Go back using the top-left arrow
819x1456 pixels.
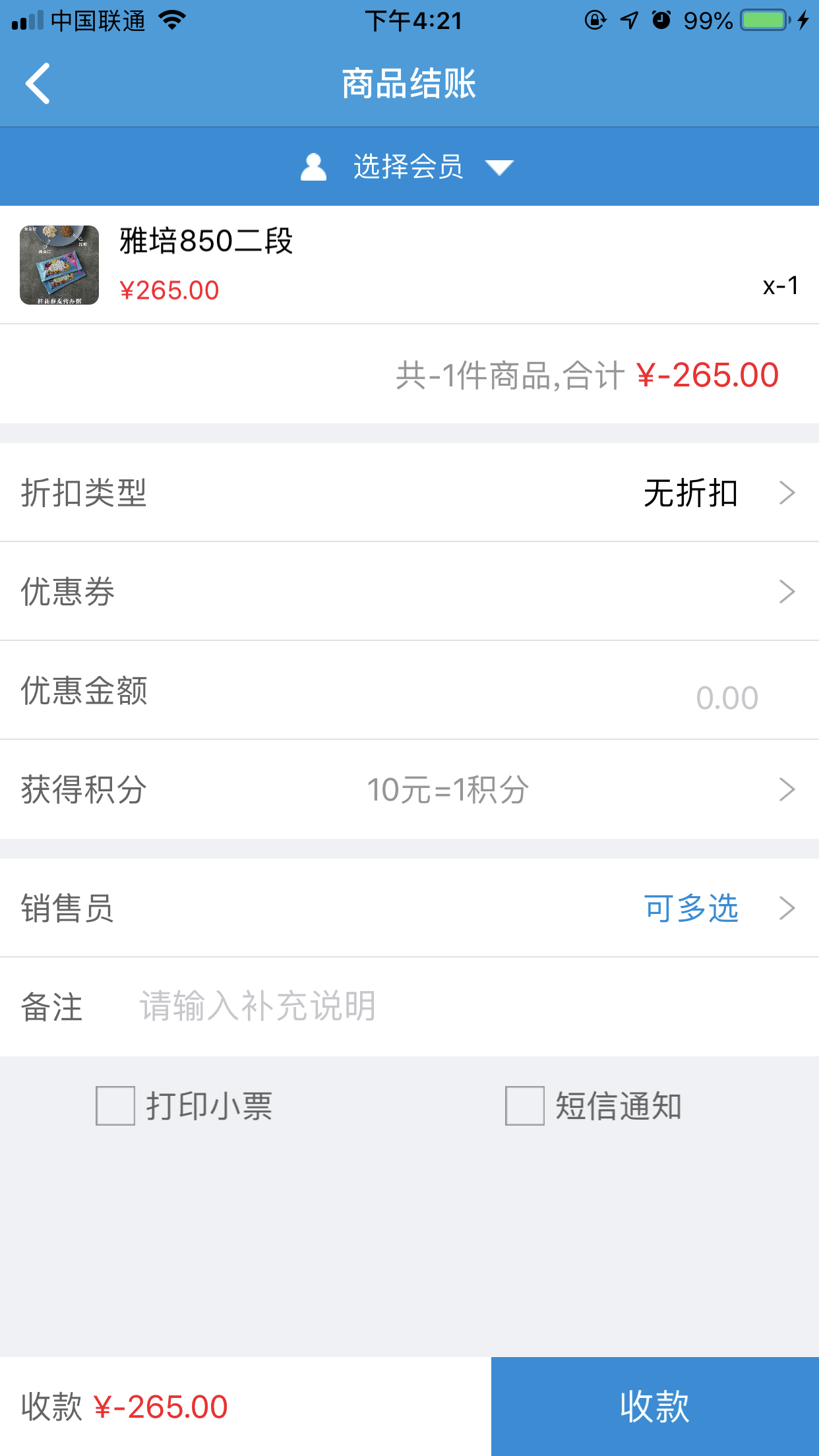click(x=38, y=84)
